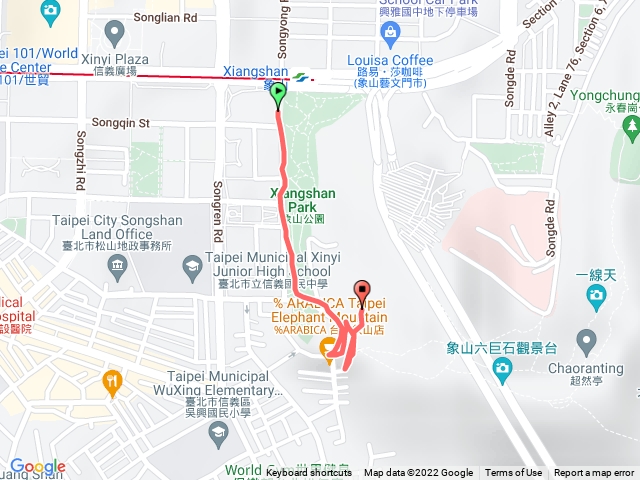The image size is (640, 480).
Task: Select the %Arabica Taipei Elephant Mountain marker
Action: 326,348
